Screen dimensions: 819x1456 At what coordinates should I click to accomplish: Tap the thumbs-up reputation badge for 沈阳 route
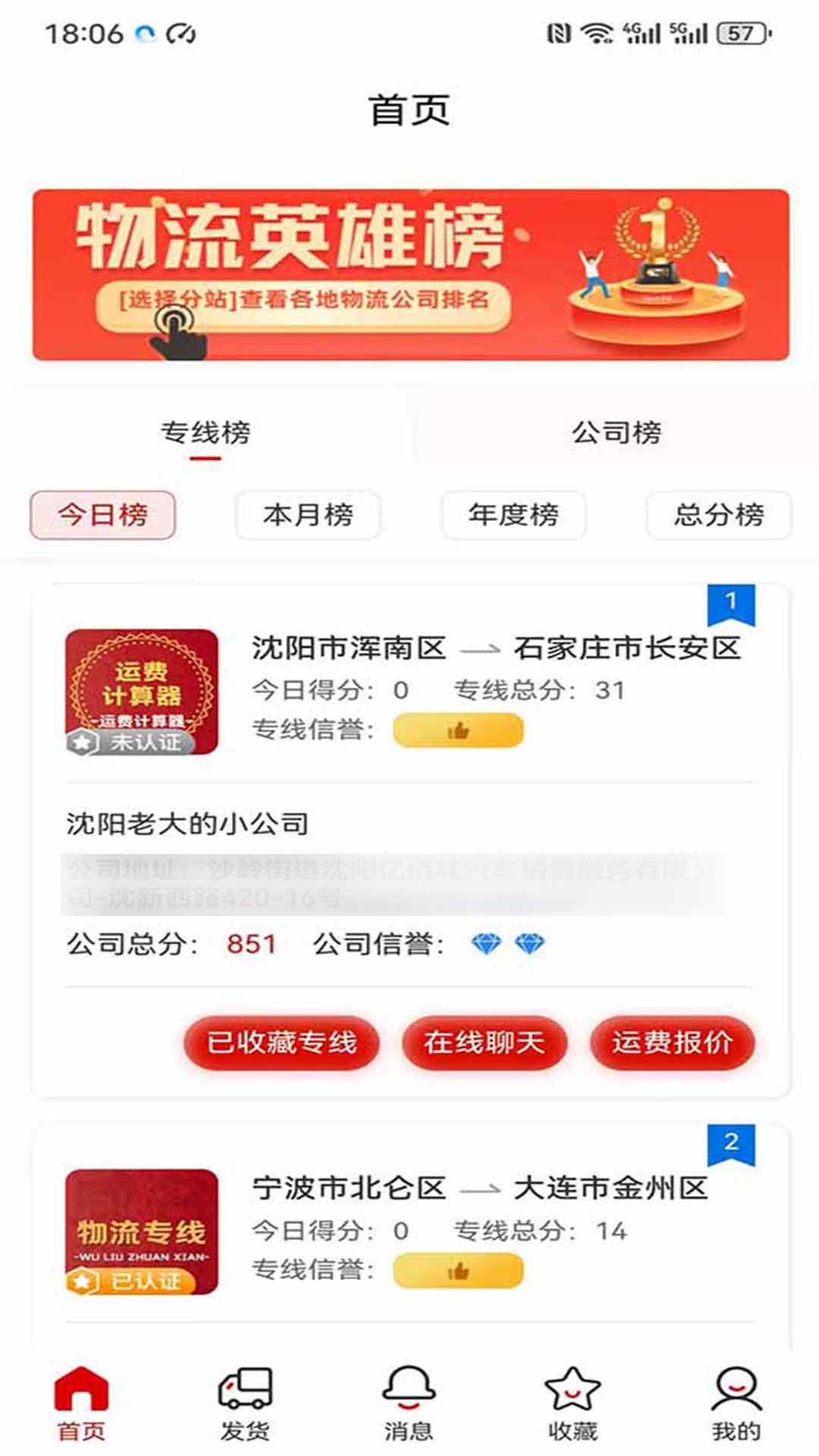pos(458,730)
